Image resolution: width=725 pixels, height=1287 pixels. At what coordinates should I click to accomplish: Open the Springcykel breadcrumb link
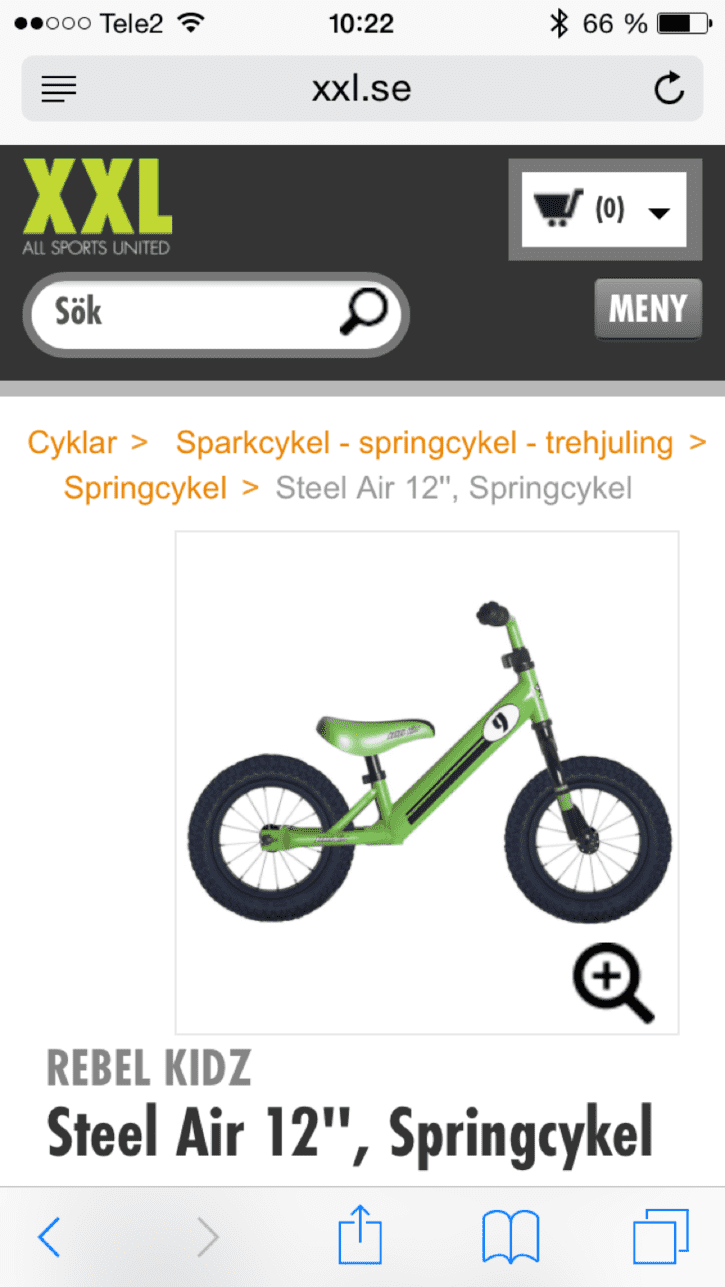coord(146,488)
